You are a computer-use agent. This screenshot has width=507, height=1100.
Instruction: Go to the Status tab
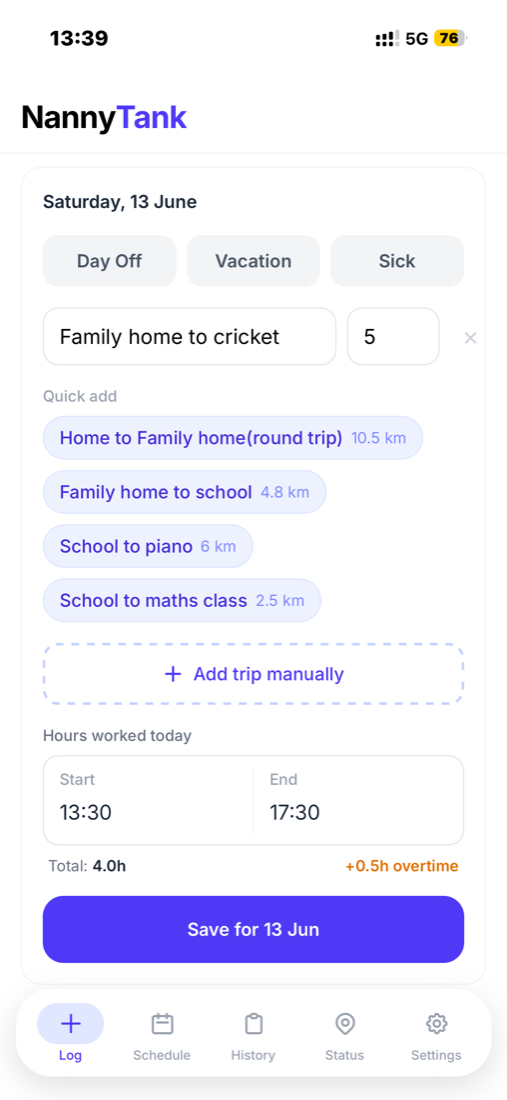point(344,1033)
